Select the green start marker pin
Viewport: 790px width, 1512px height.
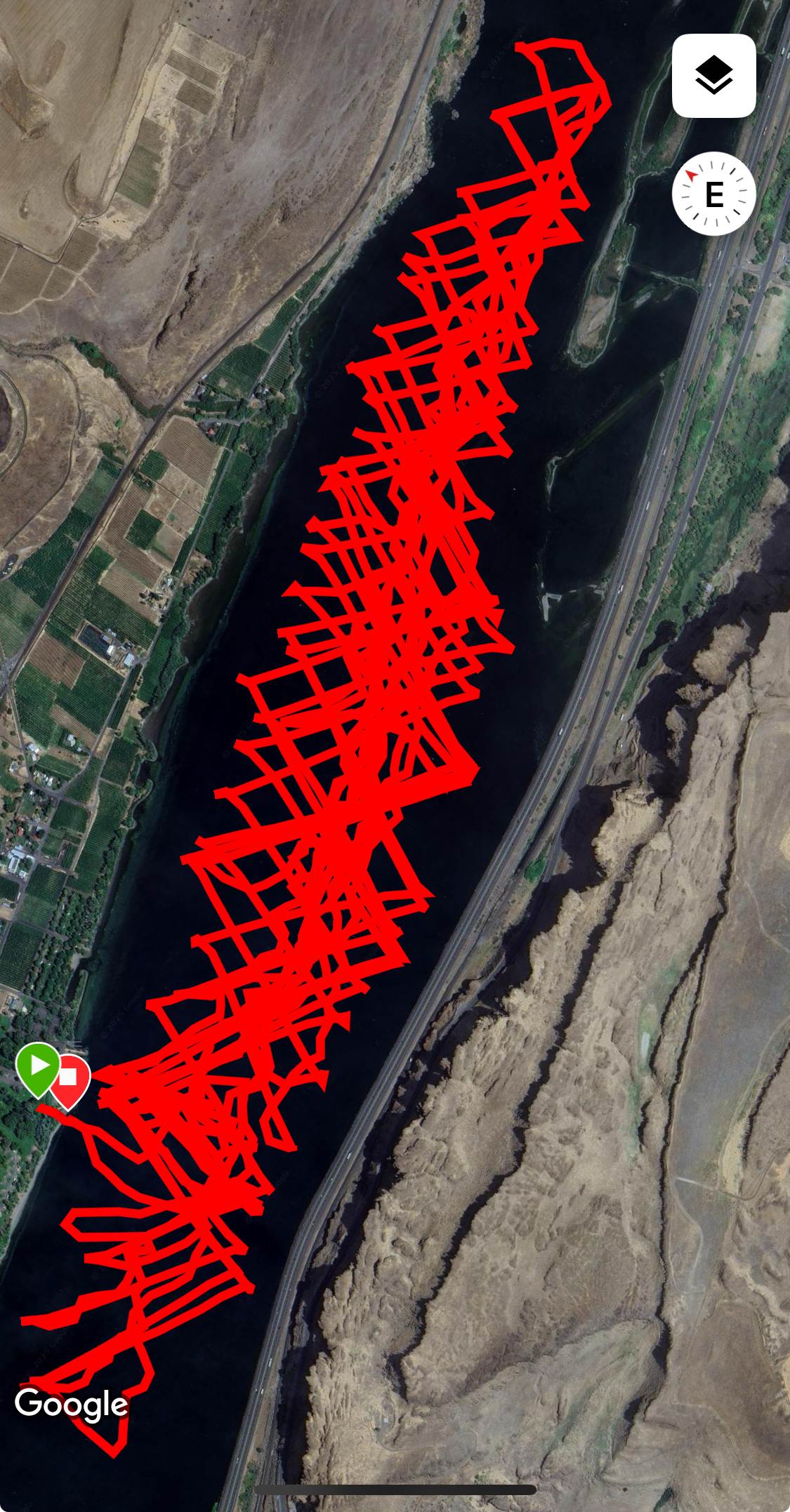[x=37, y=1066]
